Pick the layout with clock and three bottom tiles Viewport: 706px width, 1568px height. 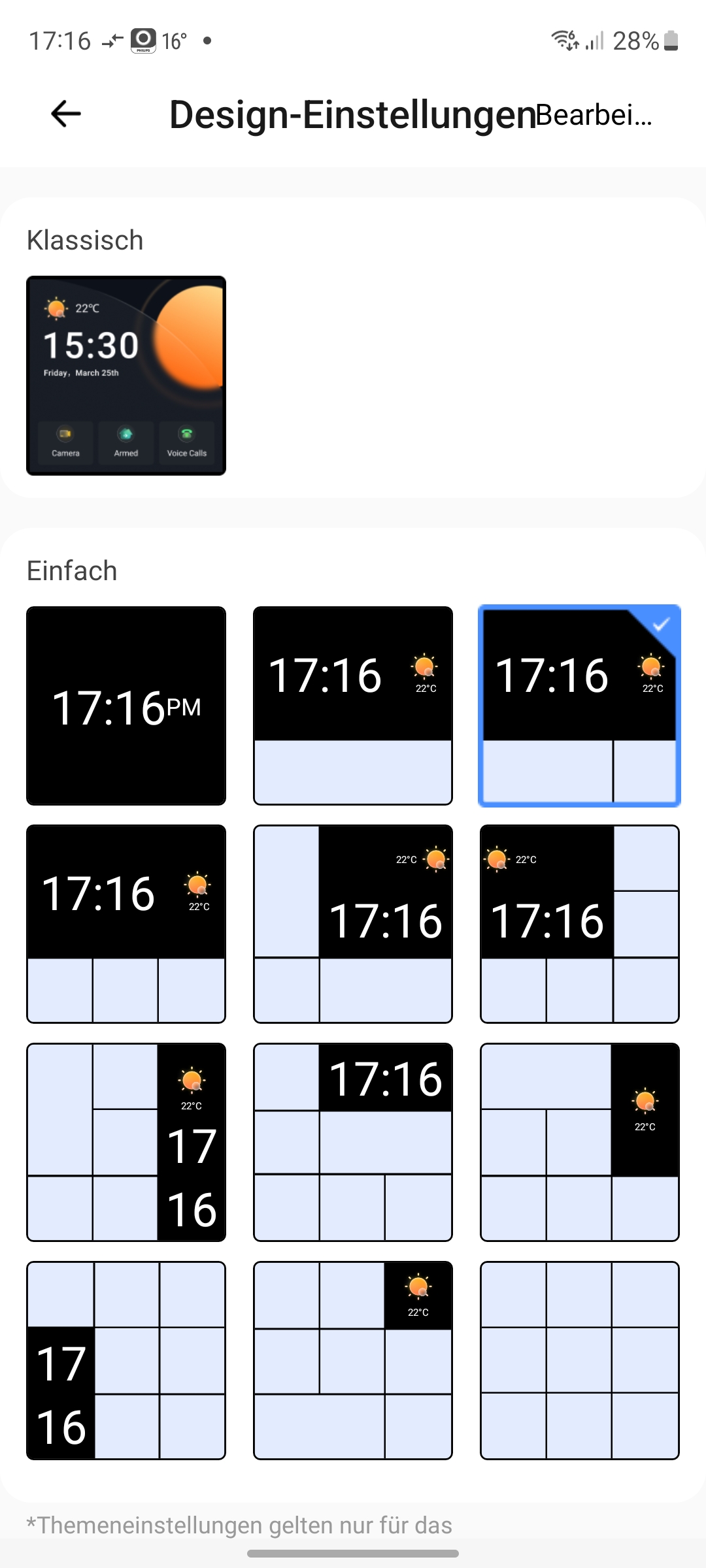(x=126, y=924)
